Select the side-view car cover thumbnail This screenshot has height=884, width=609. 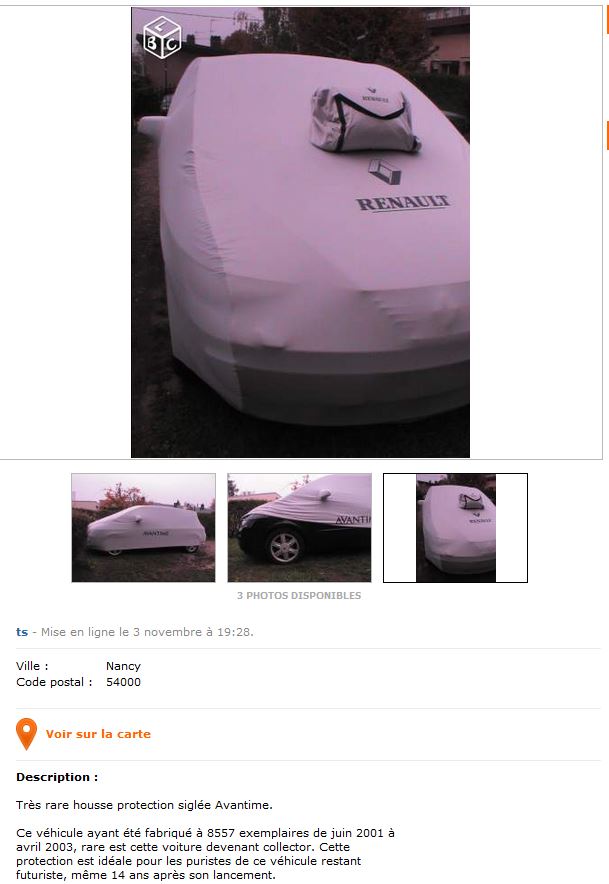(x=143, y=527)
